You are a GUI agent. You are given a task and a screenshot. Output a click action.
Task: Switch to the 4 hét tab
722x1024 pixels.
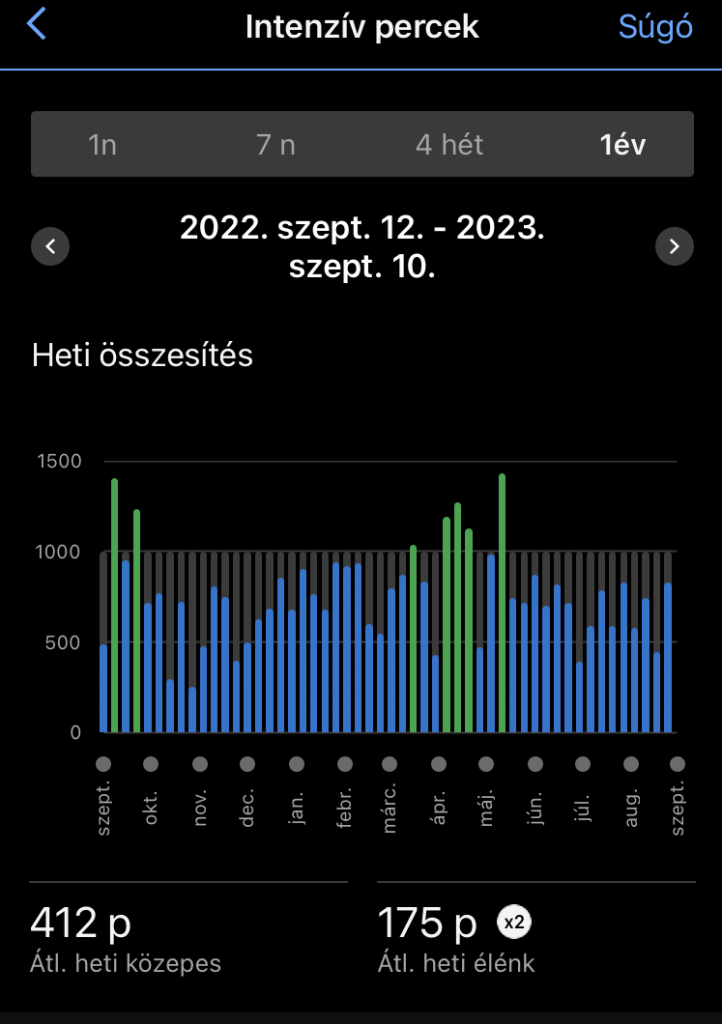[449, 145]
